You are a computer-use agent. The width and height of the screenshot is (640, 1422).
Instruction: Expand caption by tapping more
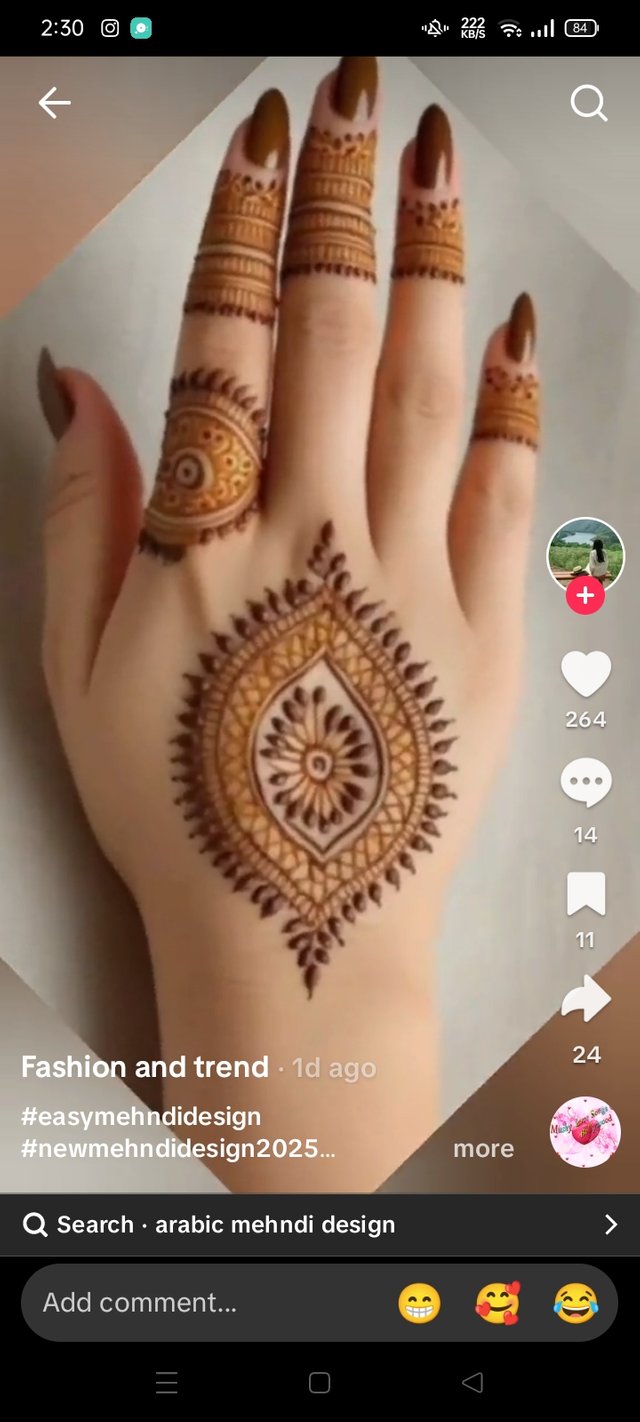[x=483, y=1149]
